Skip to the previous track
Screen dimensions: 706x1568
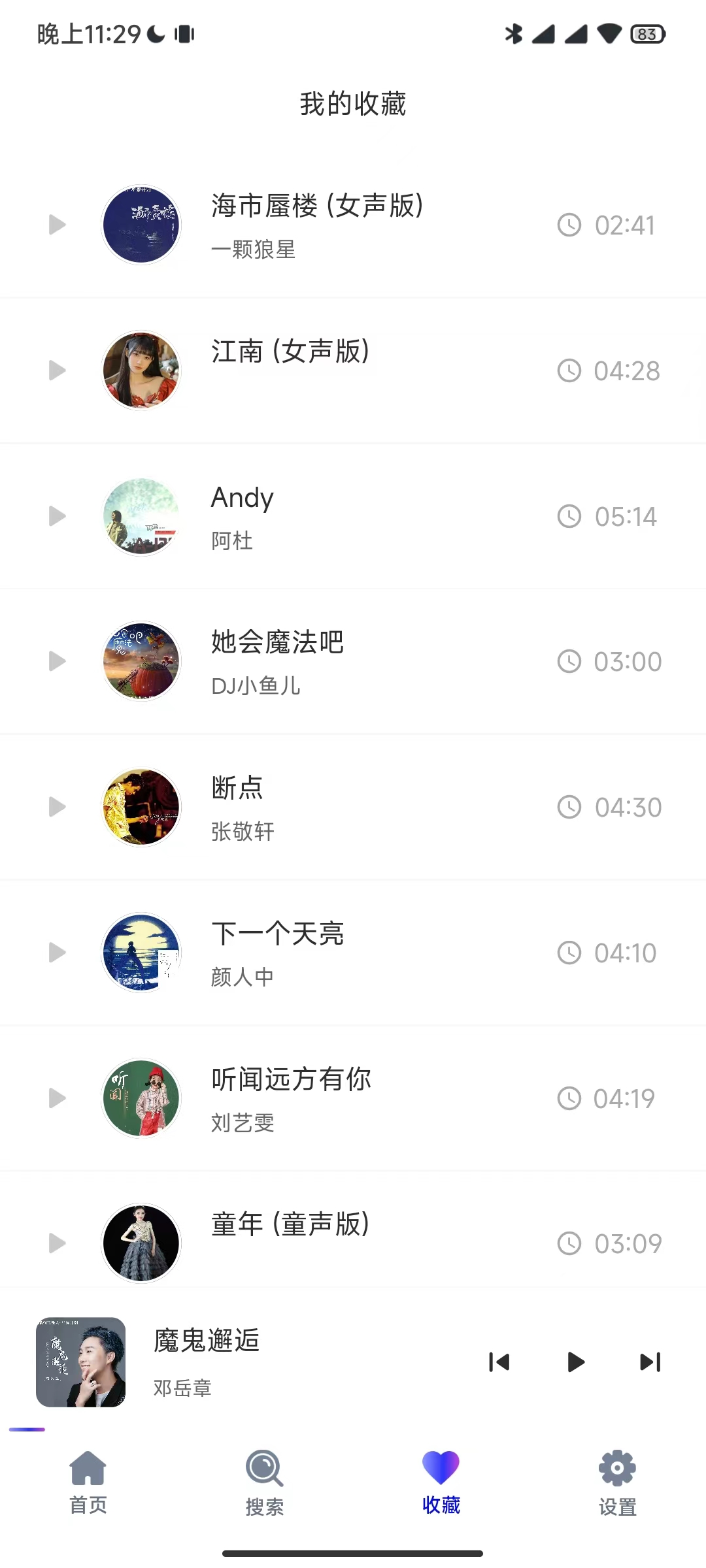(499, 1362)
